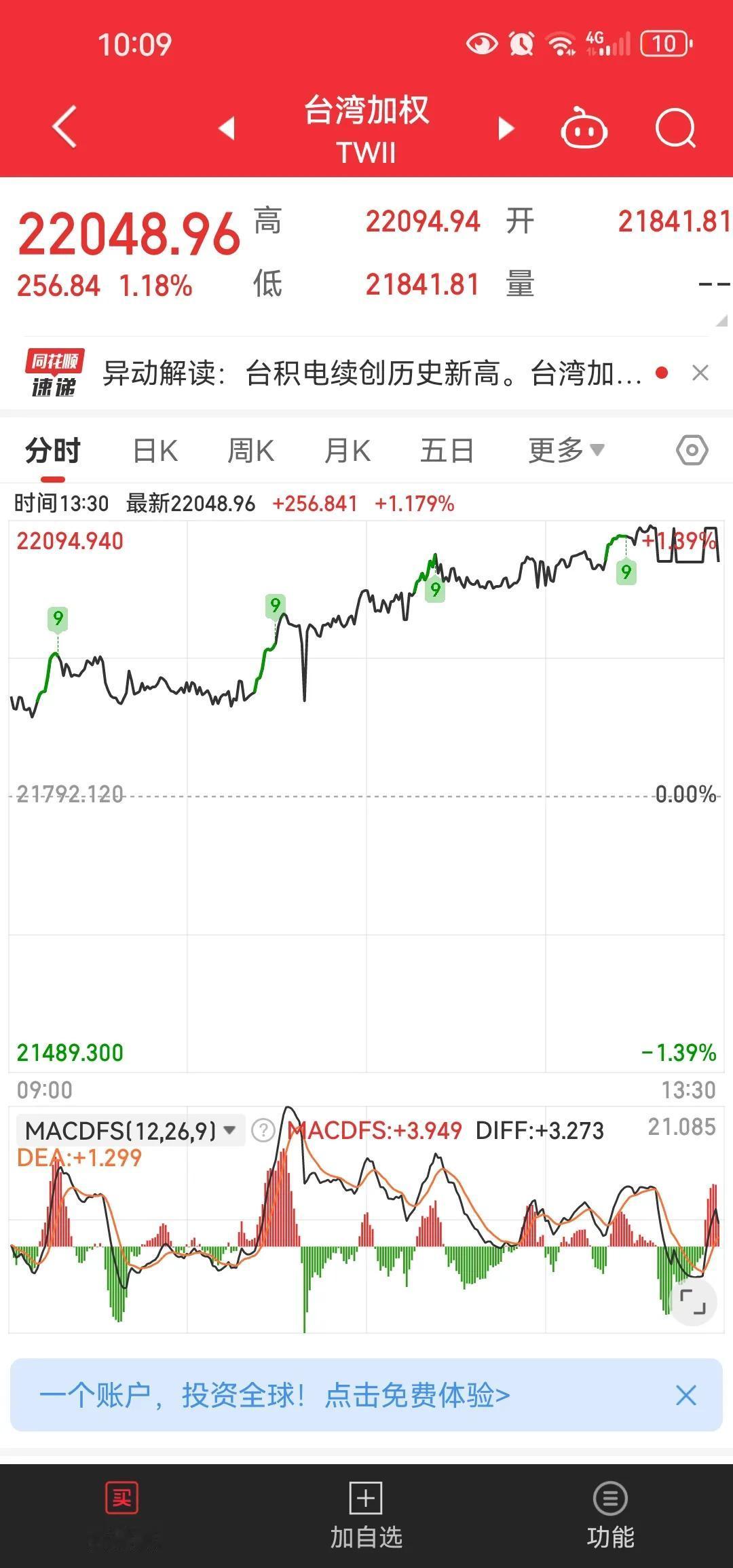
Task: Open chart settings via the target icon
Action: point(690,449)
